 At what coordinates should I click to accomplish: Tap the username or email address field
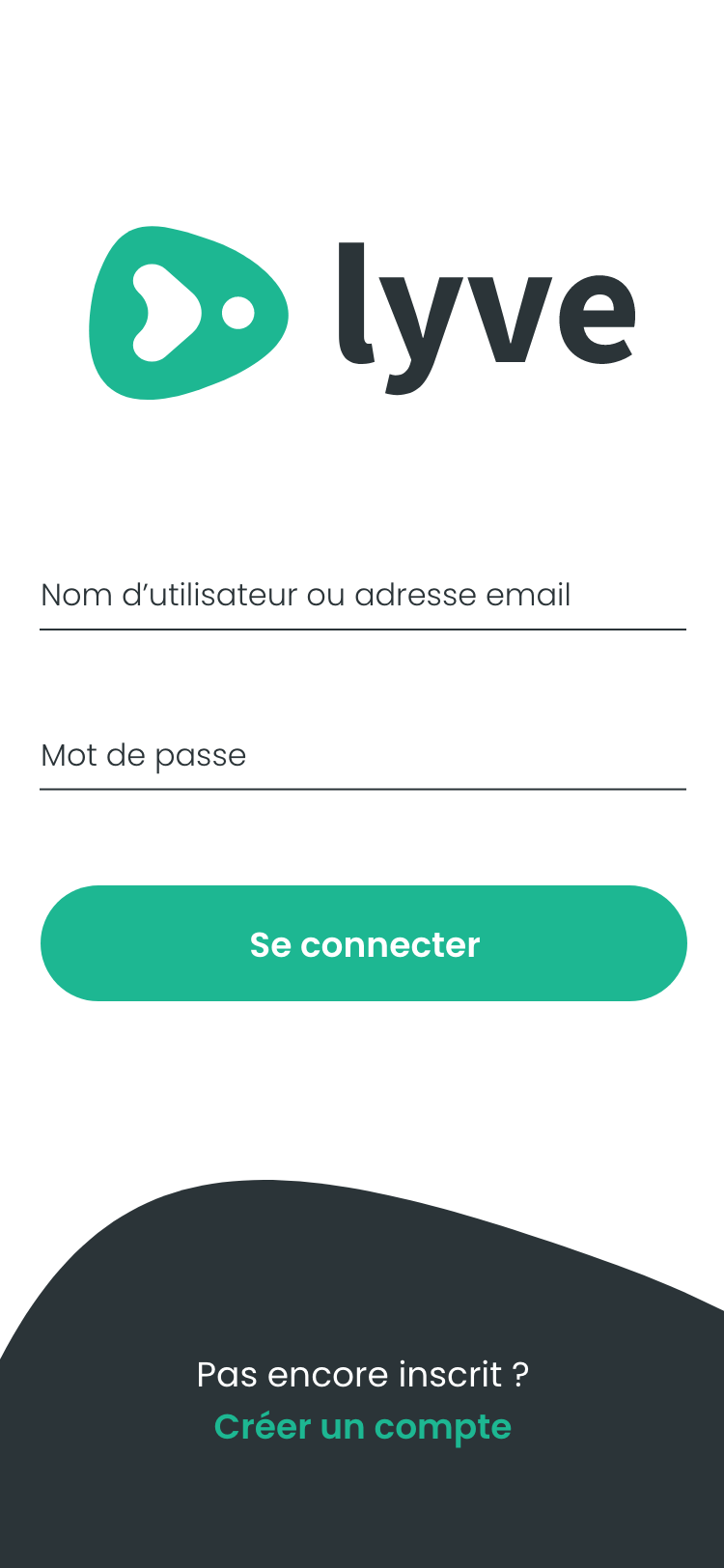click(x=362, y=595)
